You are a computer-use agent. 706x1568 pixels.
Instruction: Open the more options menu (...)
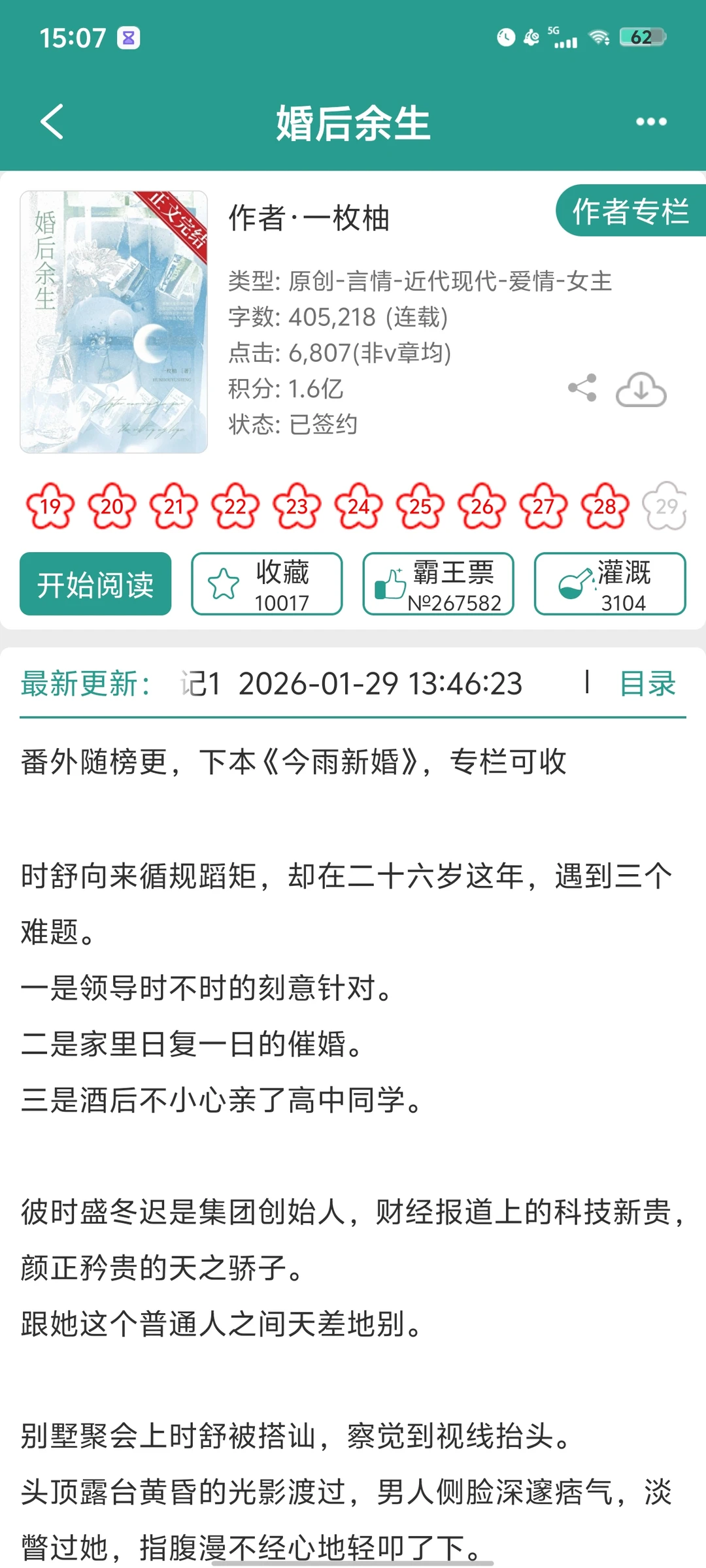coord(651,121)
